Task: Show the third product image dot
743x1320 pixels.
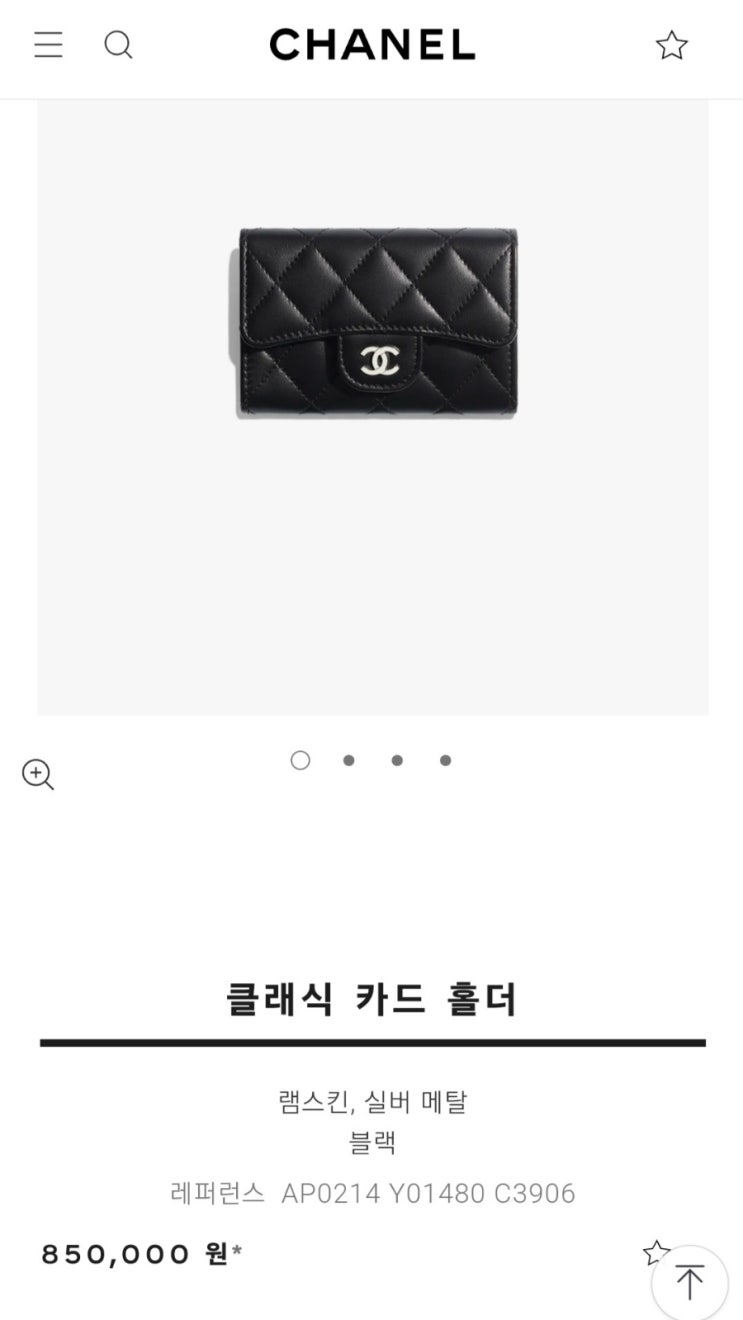Action: 397,760
